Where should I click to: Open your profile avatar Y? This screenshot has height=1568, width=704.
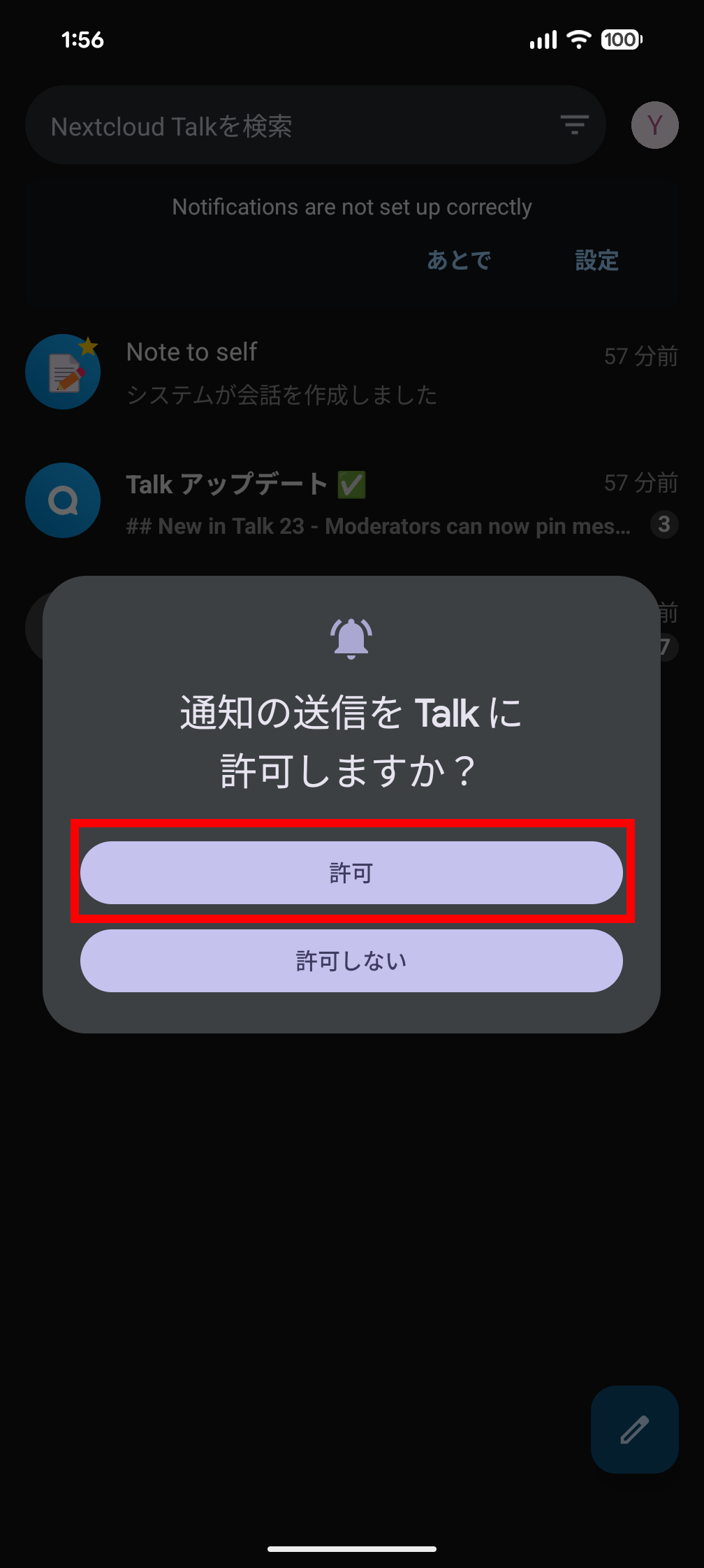(x=654, y=126)
